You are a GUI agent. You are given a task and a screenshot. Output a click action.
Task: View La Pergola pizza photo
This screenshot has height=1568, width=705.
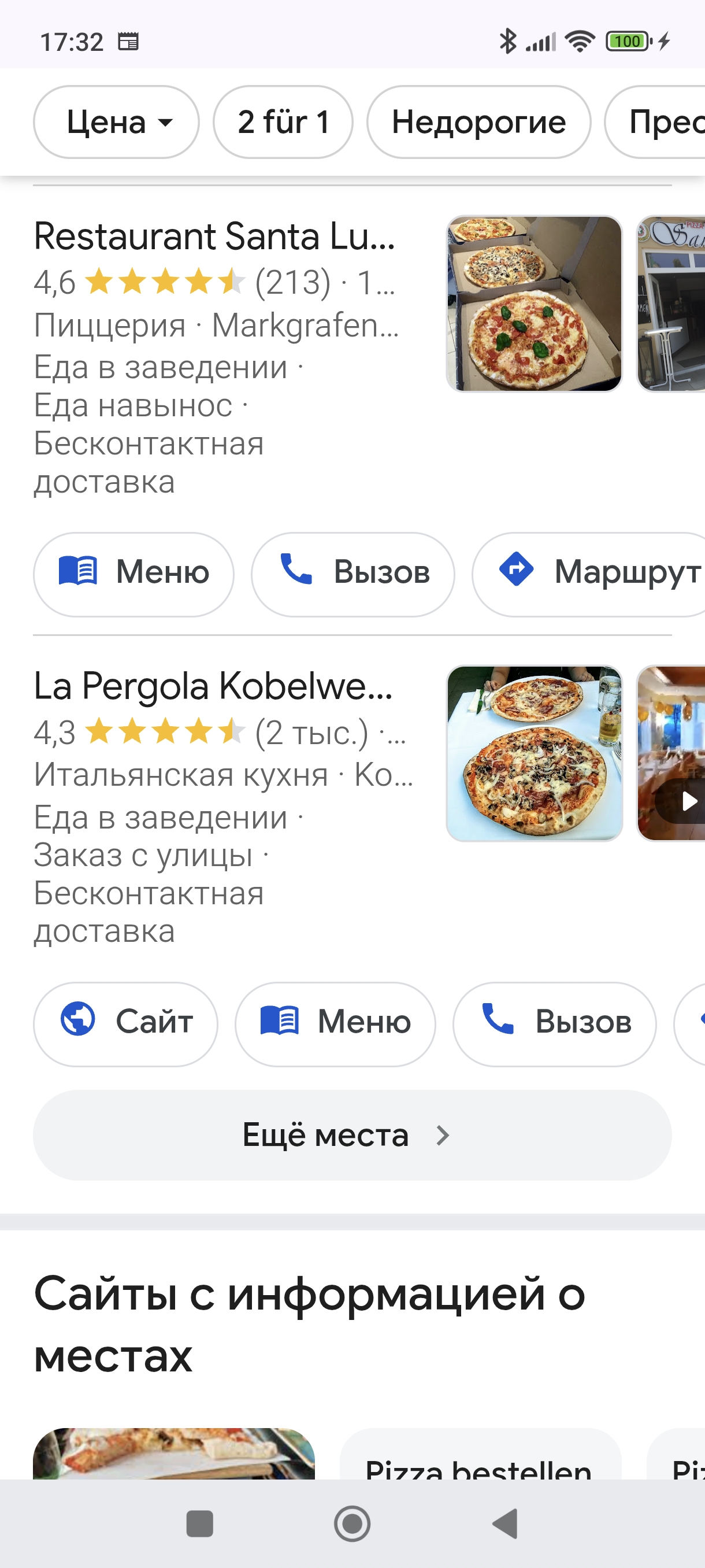(x=534, y=753)
